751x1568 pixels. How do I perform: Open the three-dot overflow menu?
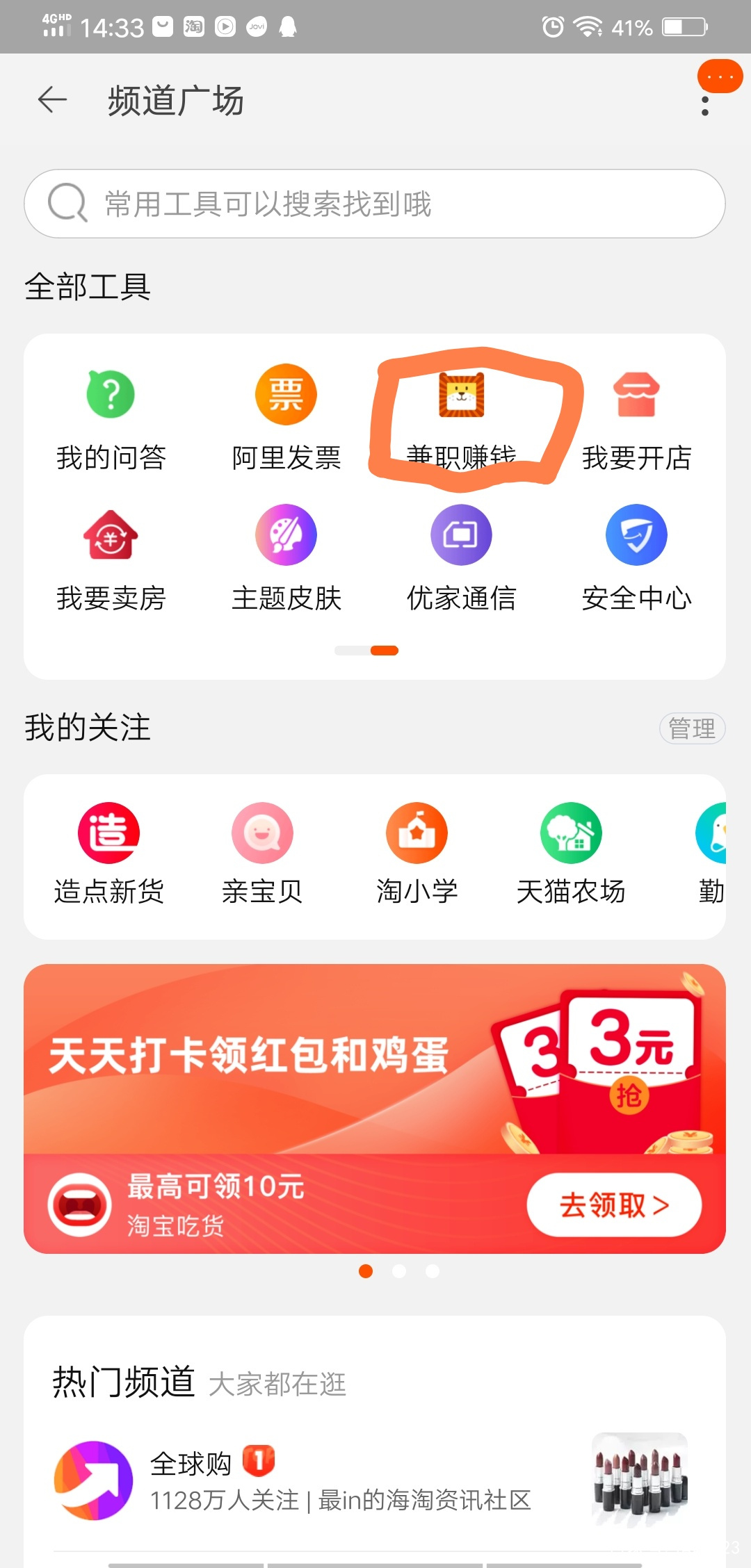coord(704,104)
